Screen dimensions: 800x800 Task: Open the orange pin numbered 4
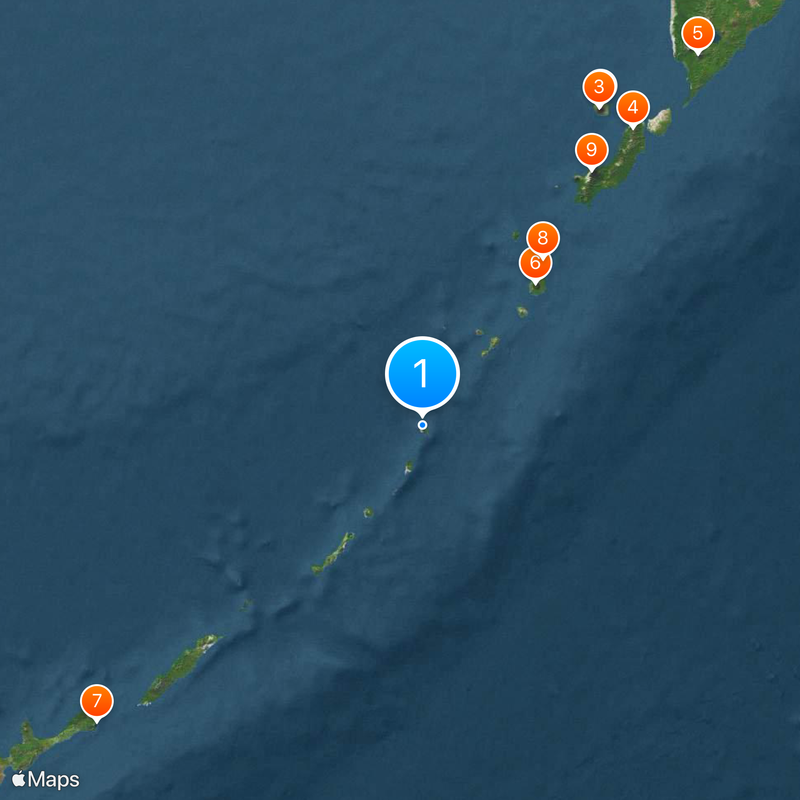632,107
